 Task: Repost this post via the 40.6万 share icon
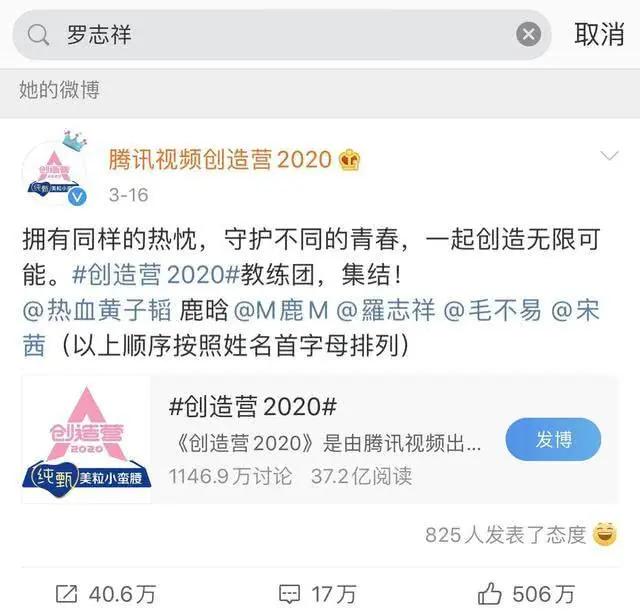click(x=106, y=594)
